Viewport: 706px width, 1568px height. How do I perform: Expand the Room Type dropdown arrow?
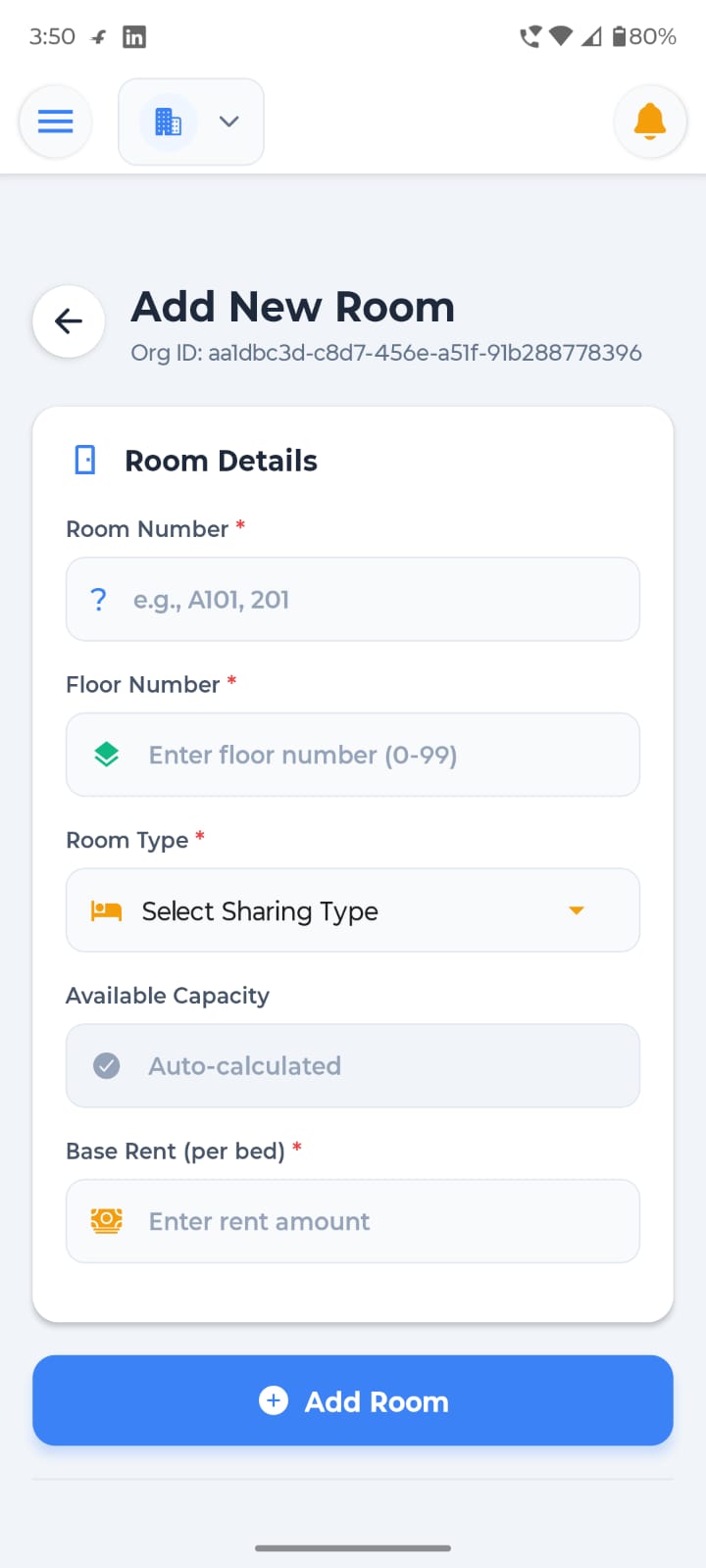tap(577, 909)
